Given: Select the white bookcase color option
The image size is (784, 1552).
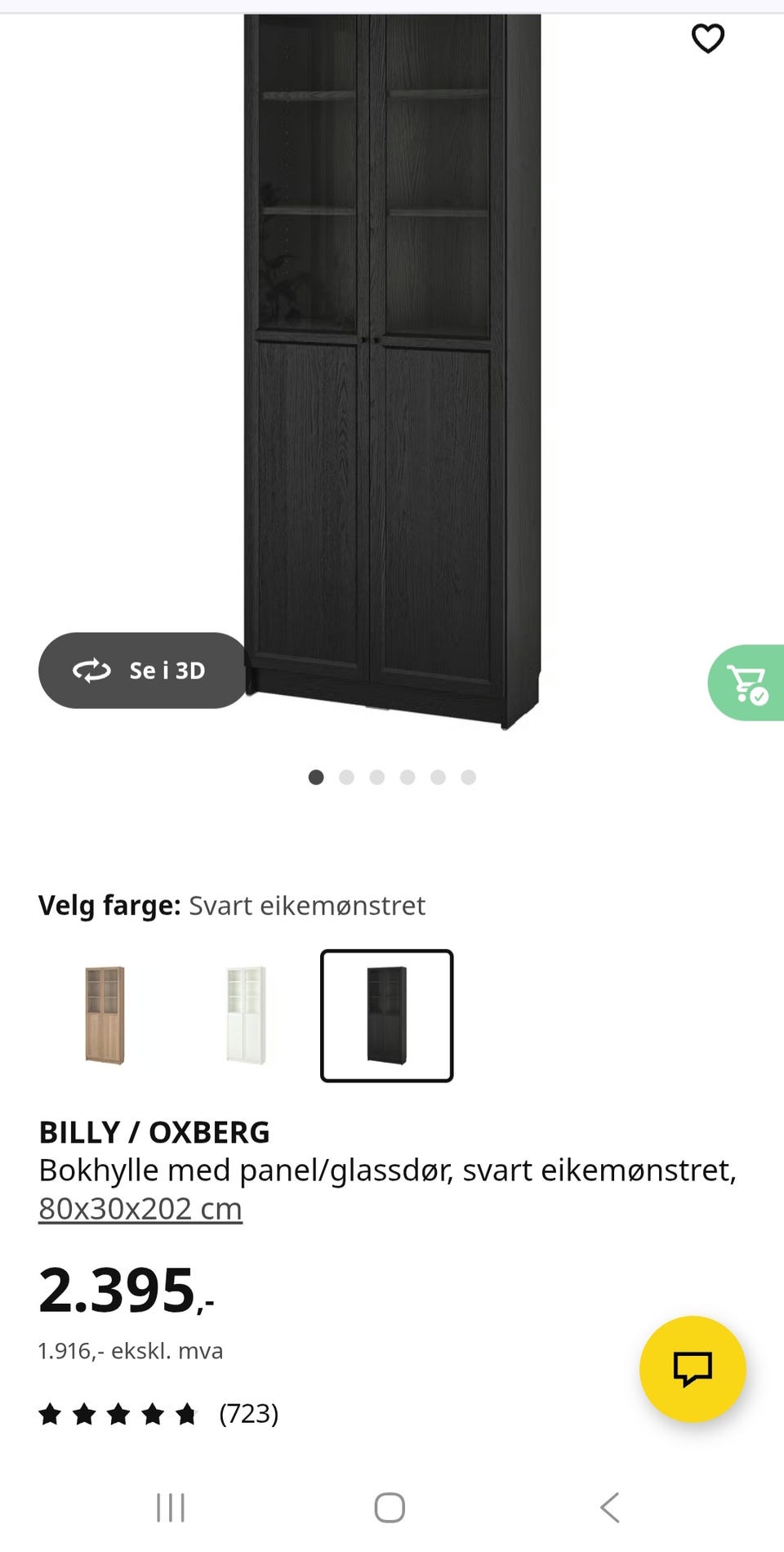Looking at the screenshot, I should pos(246,1017).
